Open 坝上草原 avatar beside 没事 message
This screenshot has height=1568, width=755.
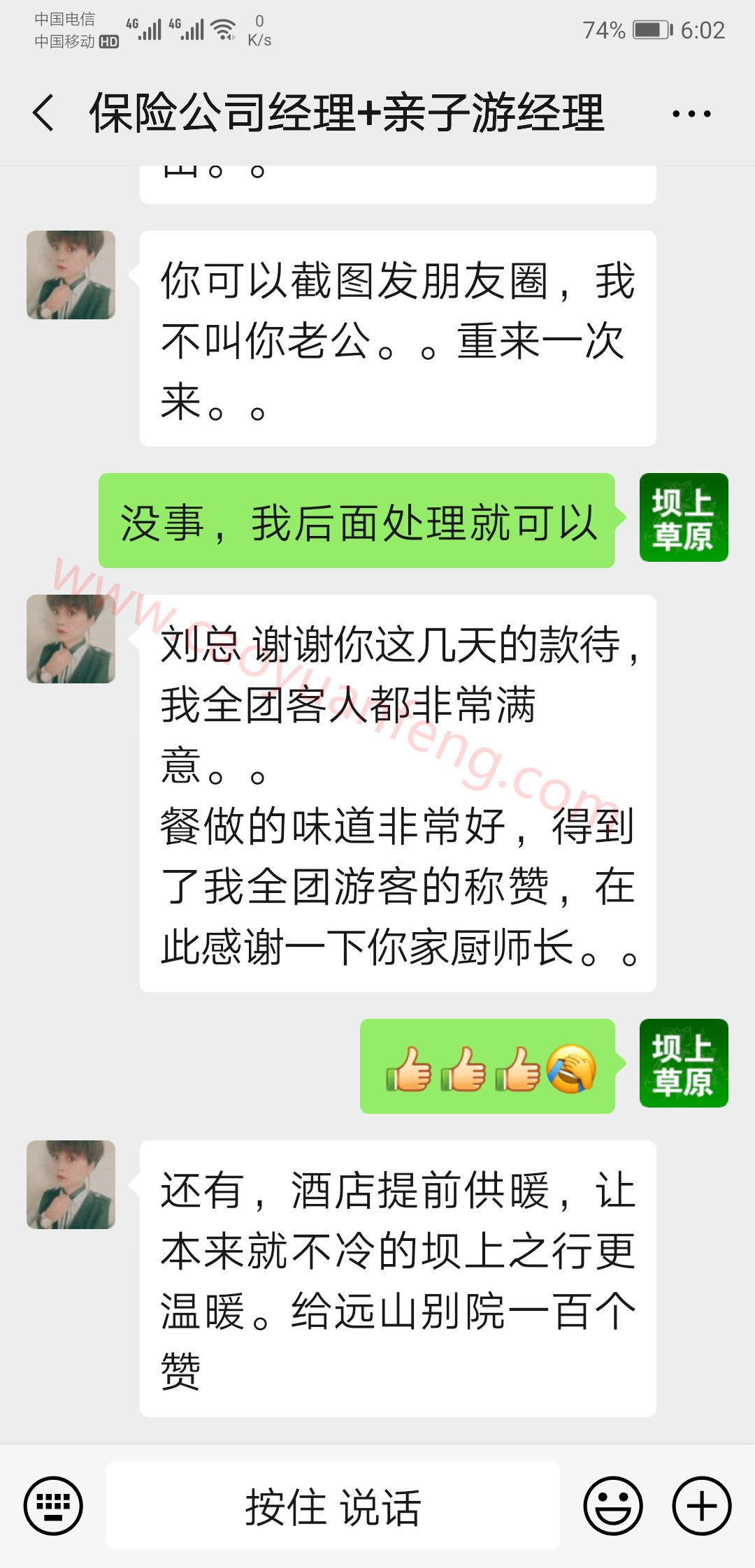684,517
